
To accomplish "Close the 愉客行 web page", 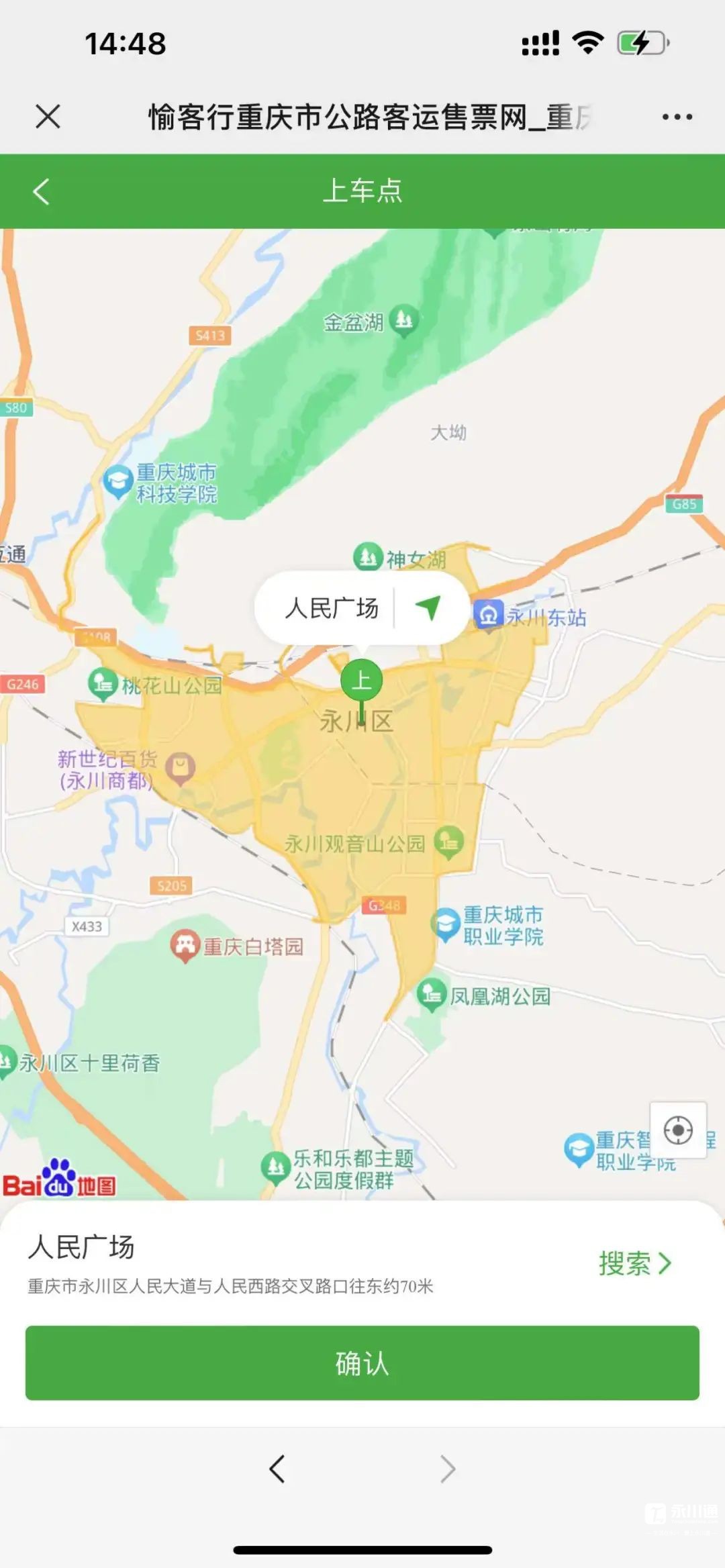I will [48, 116].
